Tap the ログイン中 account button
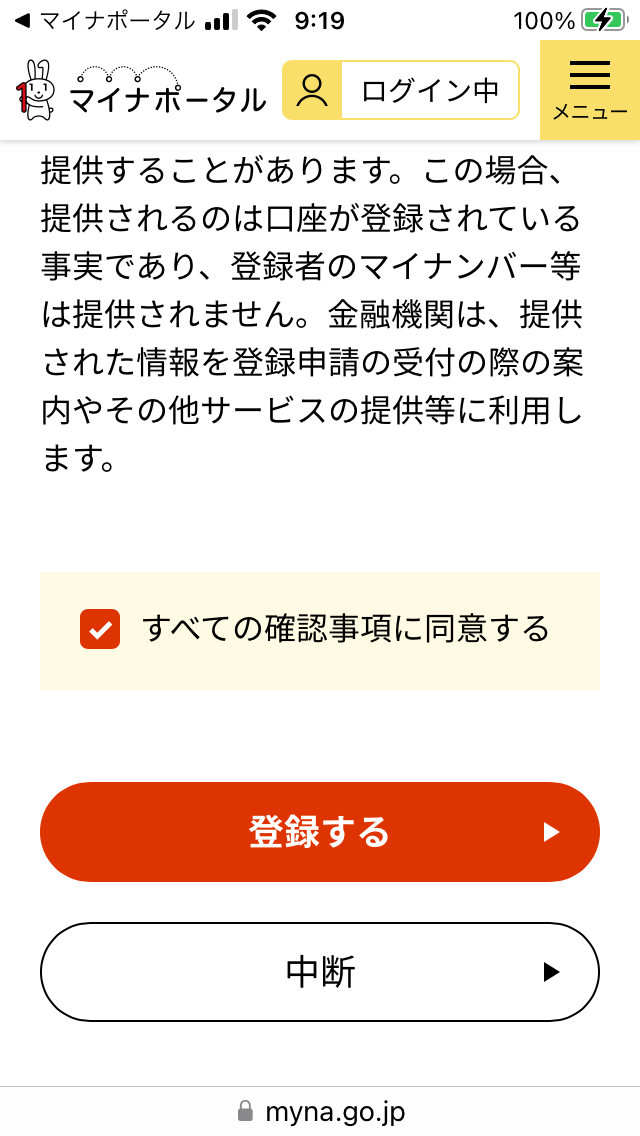 401,90
